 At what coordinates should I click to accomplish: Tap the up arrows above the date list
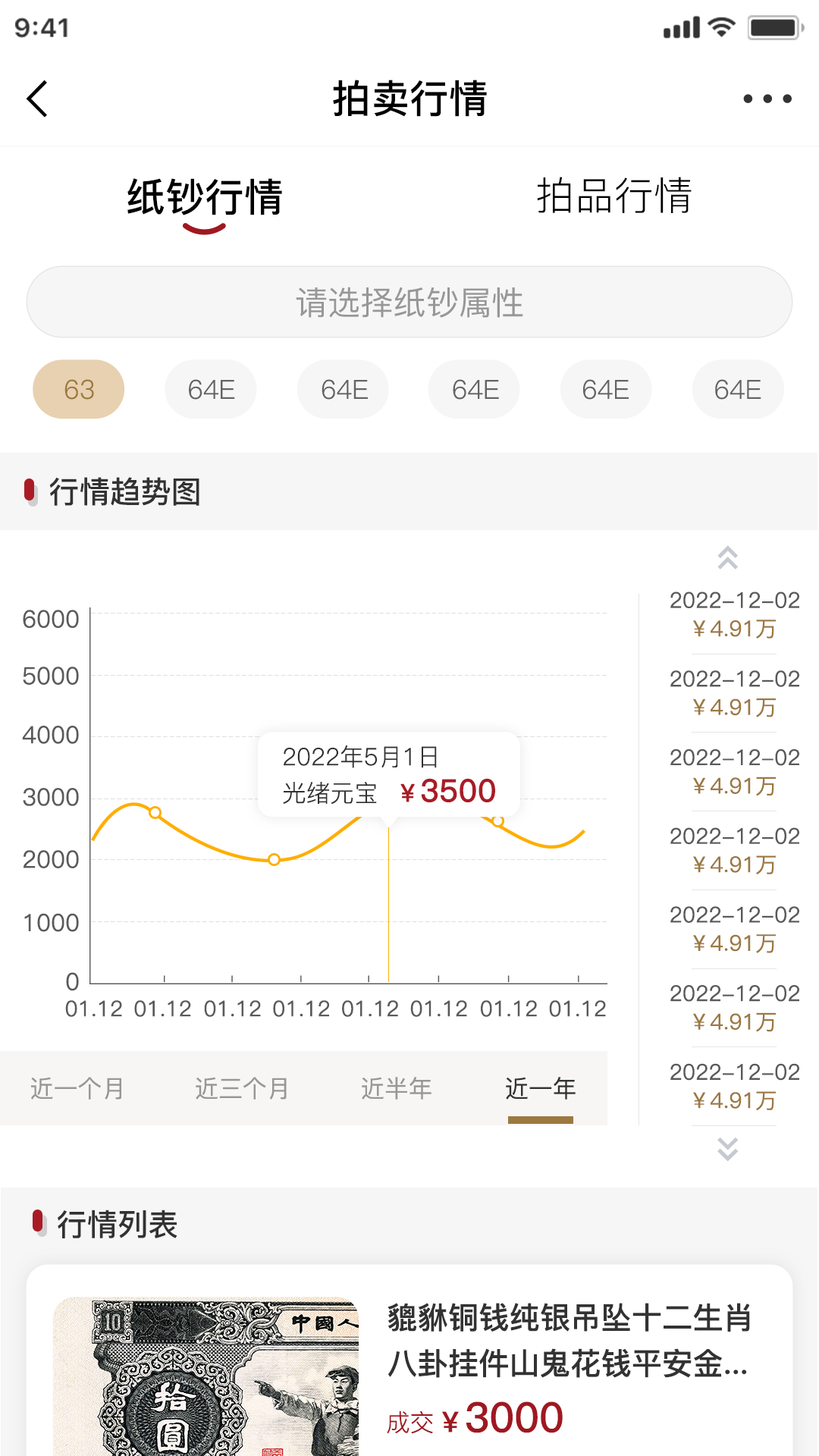pos(727,558)
